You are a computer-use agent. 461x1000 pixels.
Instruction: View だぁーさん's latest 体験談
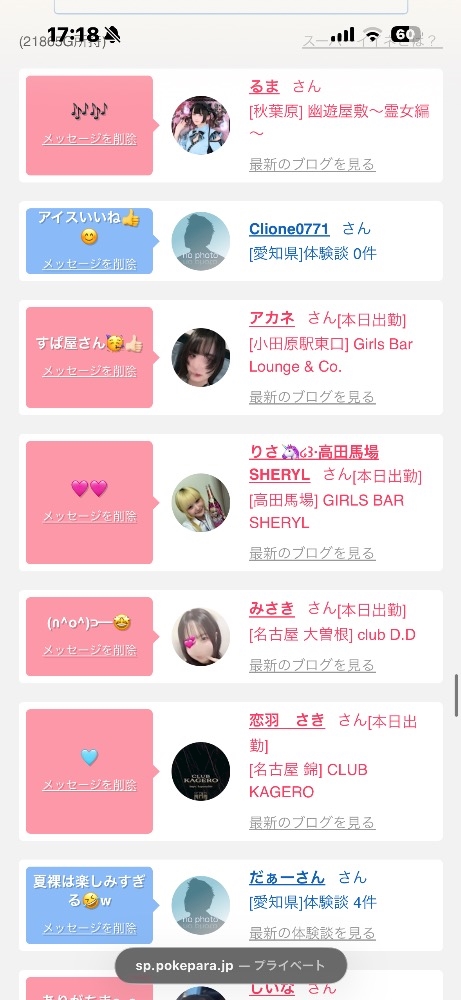click(312, 933)
